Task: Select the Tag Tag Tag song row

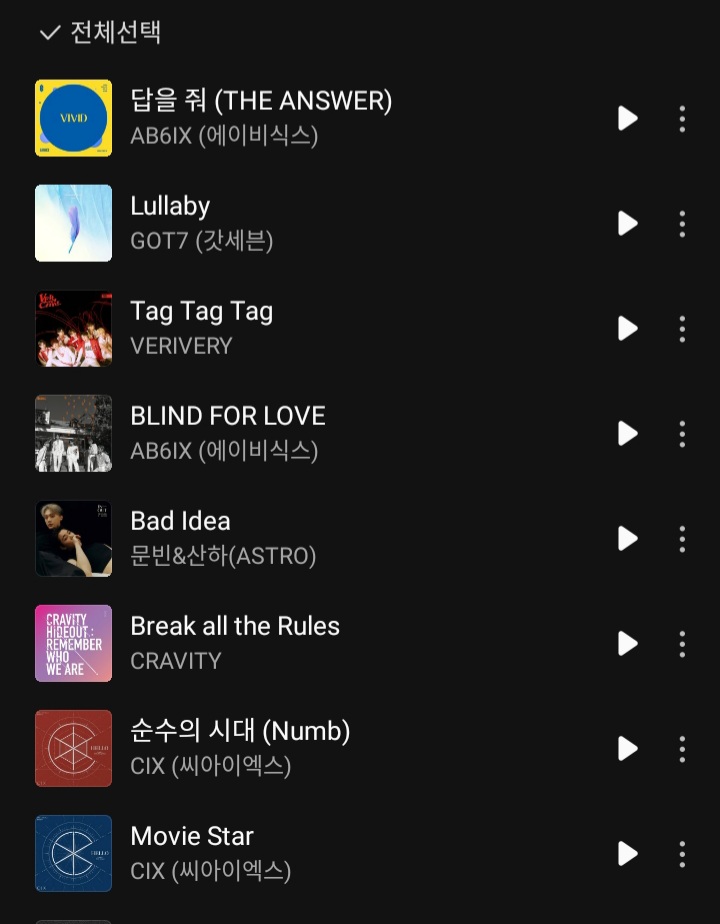Action: coord(300,328)
